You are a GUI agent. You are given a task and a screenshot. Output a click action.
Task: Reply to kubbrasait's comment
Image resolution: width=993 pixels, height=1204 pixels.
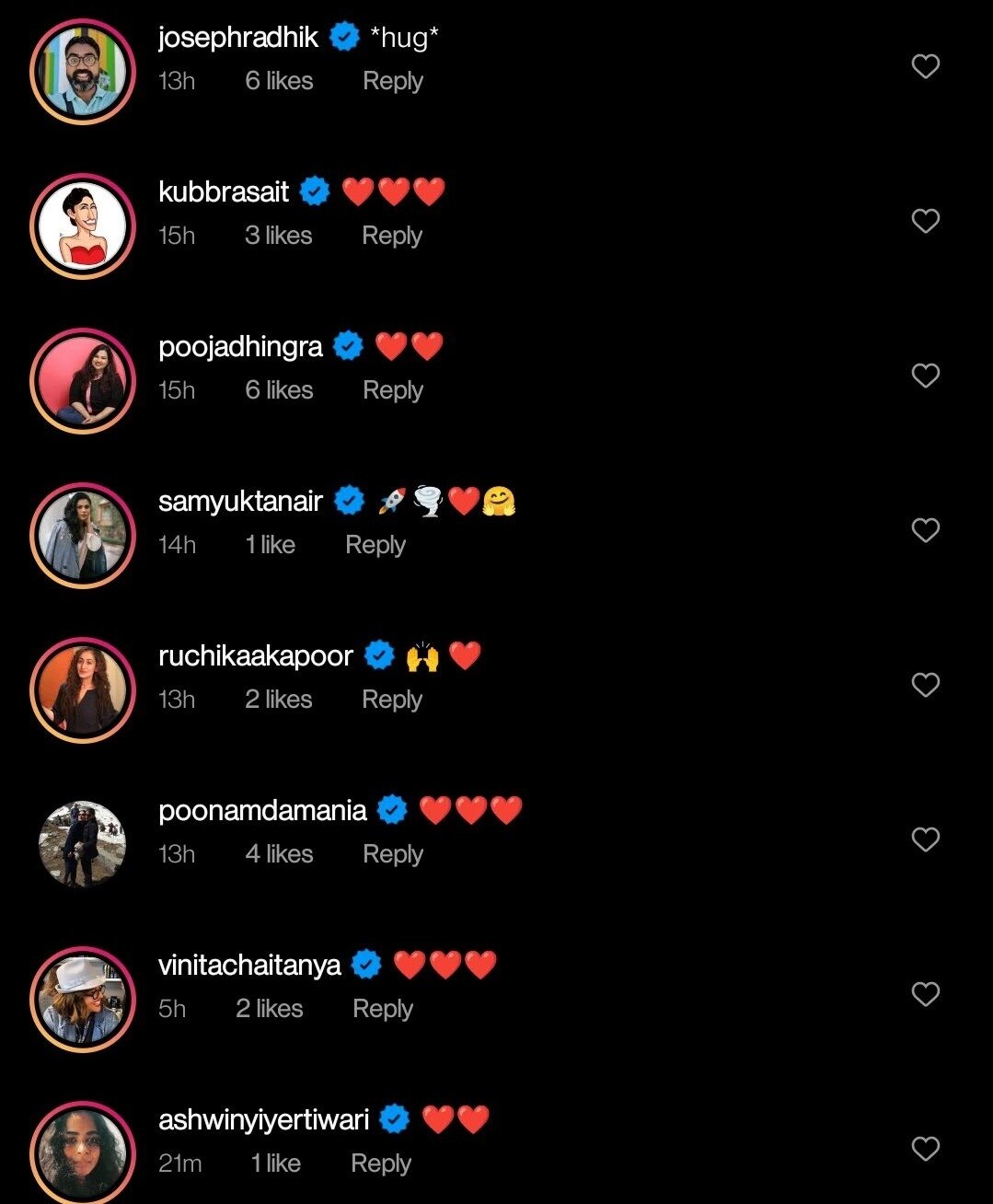click(x=392, y=236)
